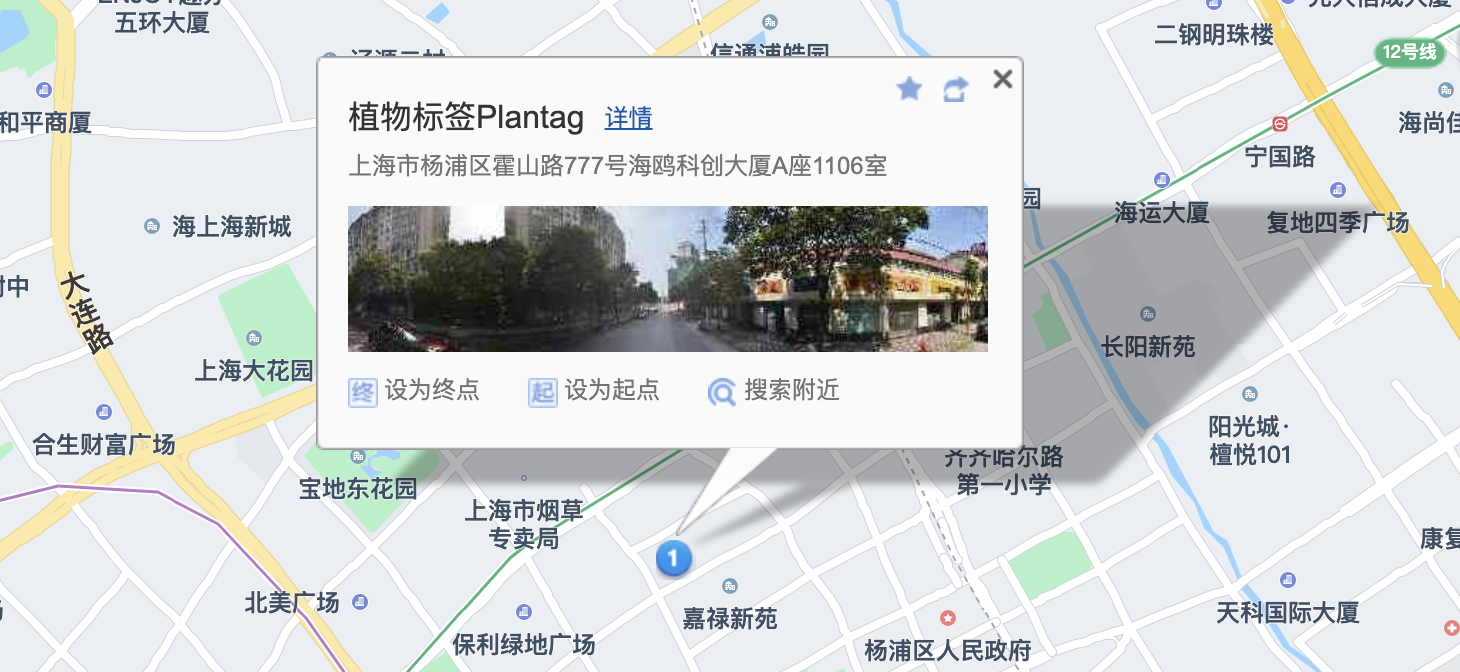Close the Plantag info popup
The width and height of the screenshot is (1460, 672).
[x=1002, y=79]
